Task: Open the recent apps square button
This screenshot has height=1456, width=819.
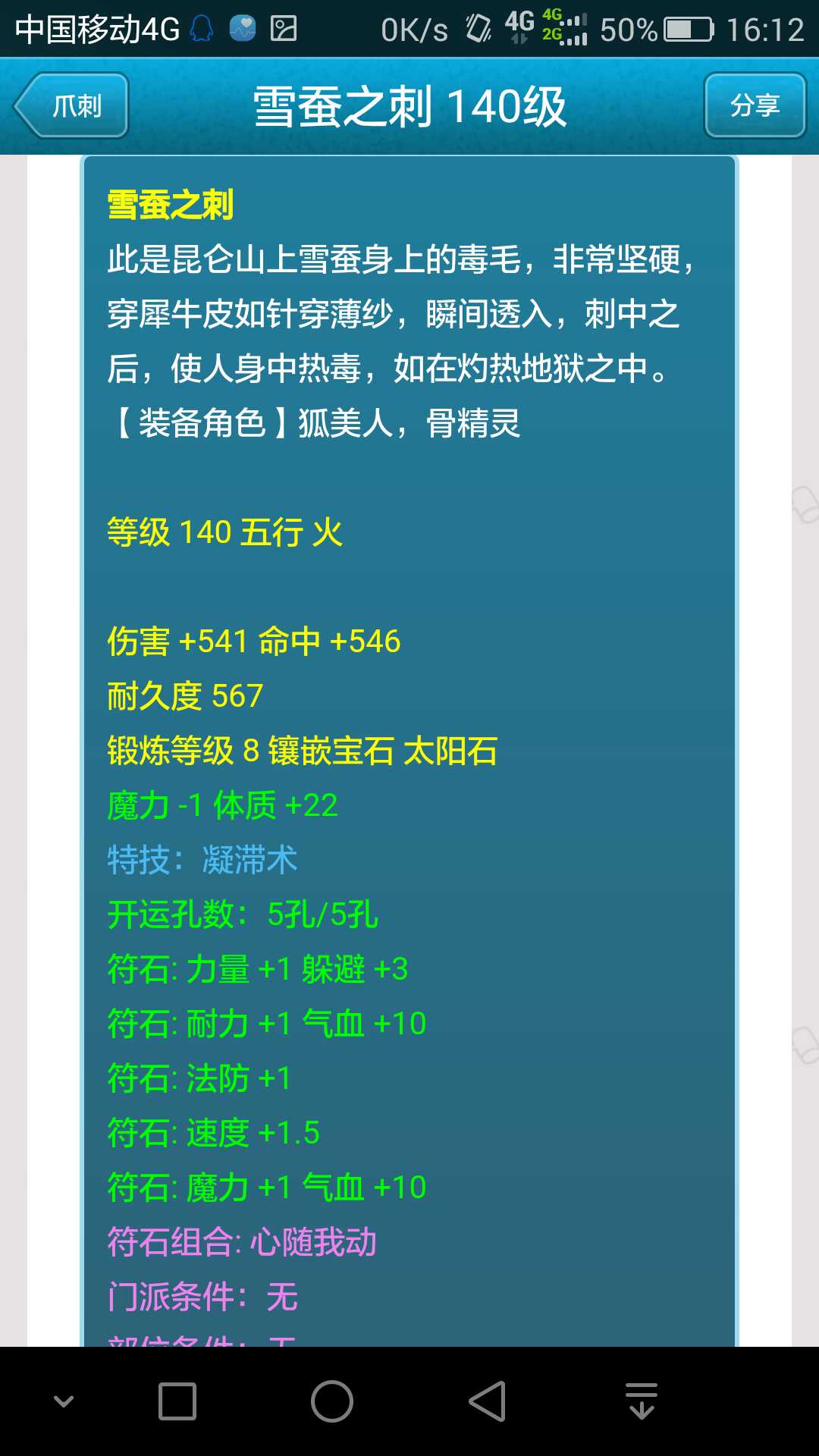Action: [x=177, y=1401]
